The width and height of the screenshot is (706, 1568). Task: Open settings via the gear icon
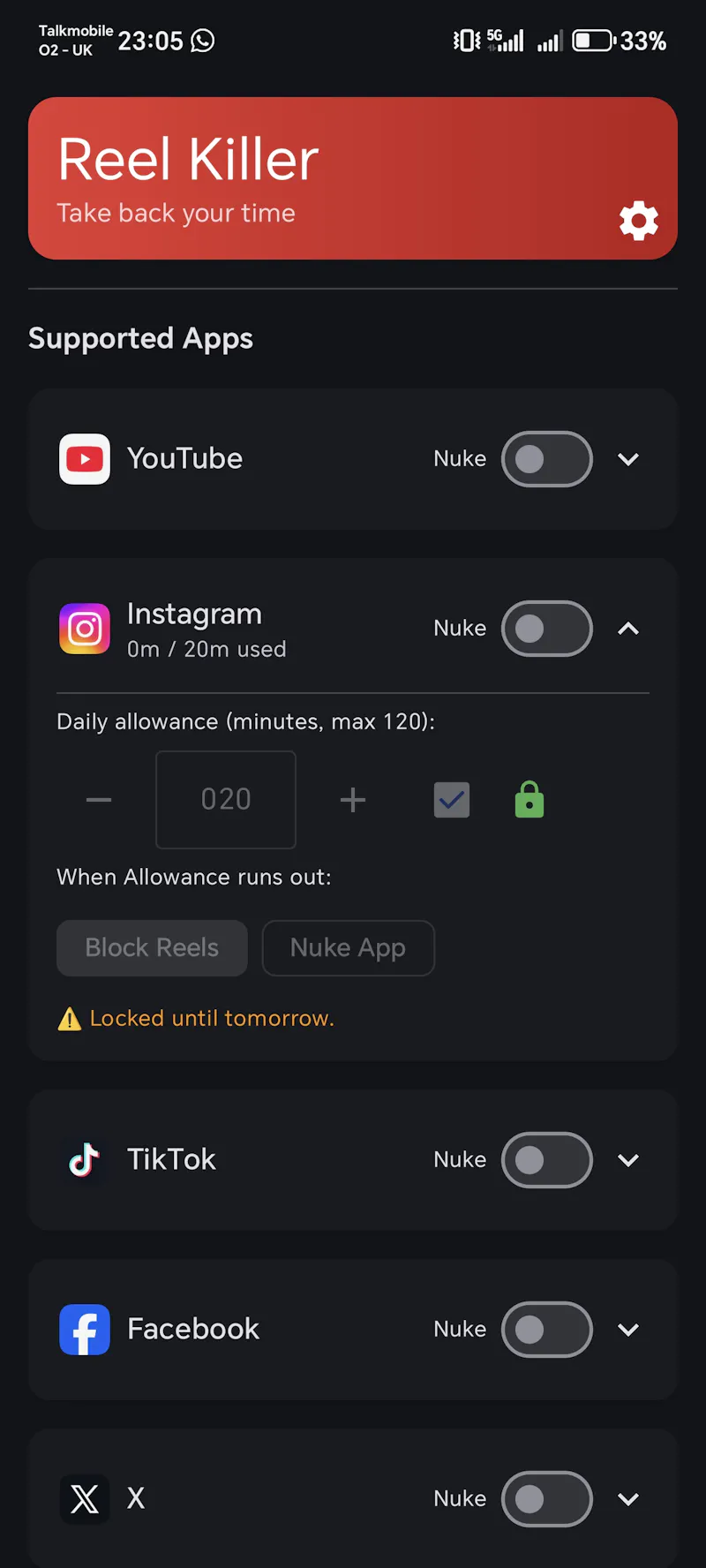click(x=639, y=221)
